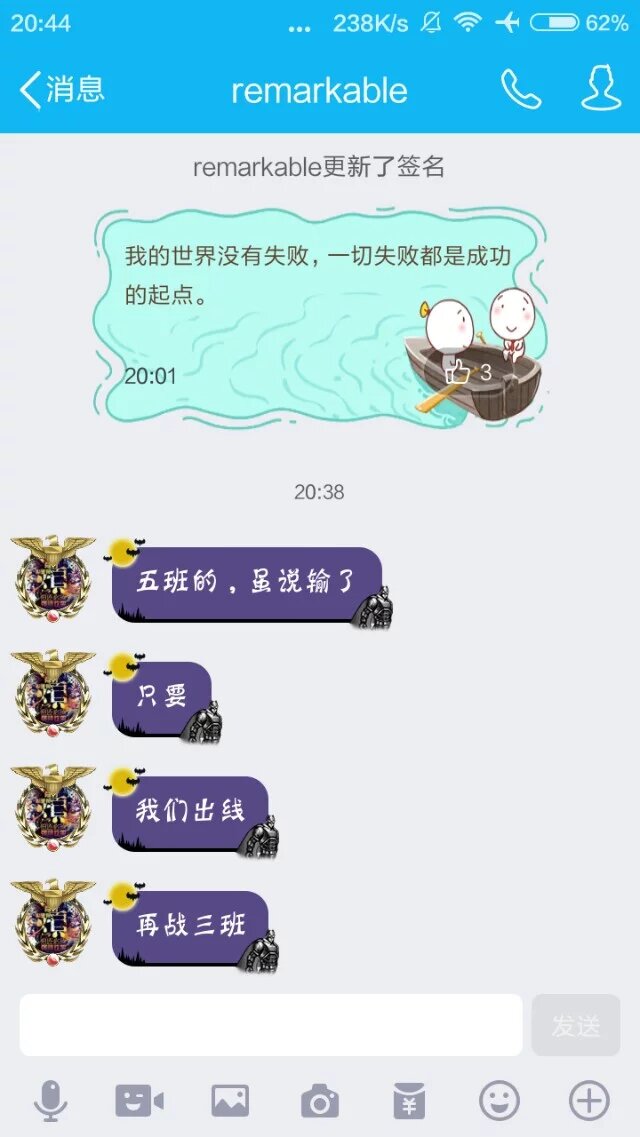Open the emoji panel
Viewport: 640px width, 1137px height.
499,1101
